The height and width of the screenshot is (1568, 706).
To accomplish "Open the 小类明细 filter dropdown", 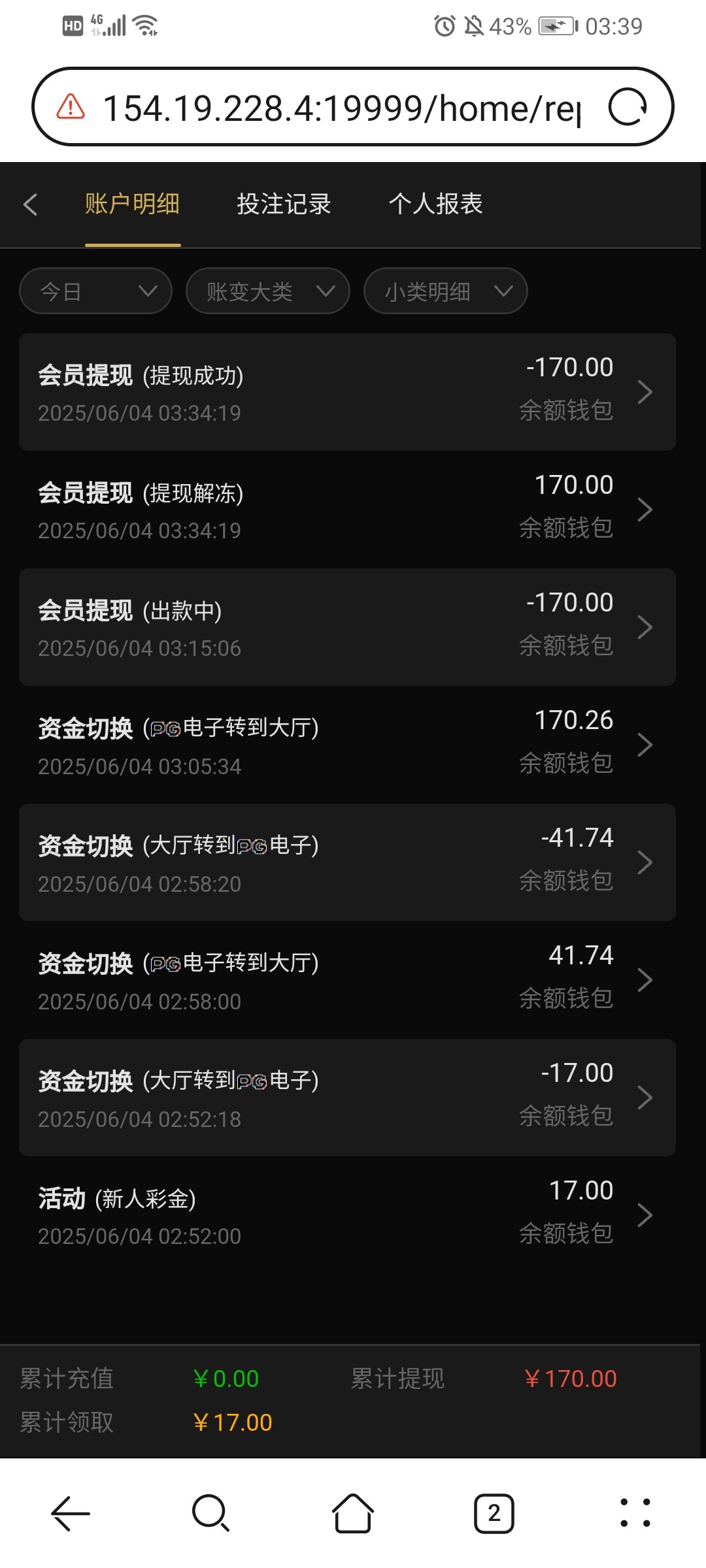I will [446, 291].
